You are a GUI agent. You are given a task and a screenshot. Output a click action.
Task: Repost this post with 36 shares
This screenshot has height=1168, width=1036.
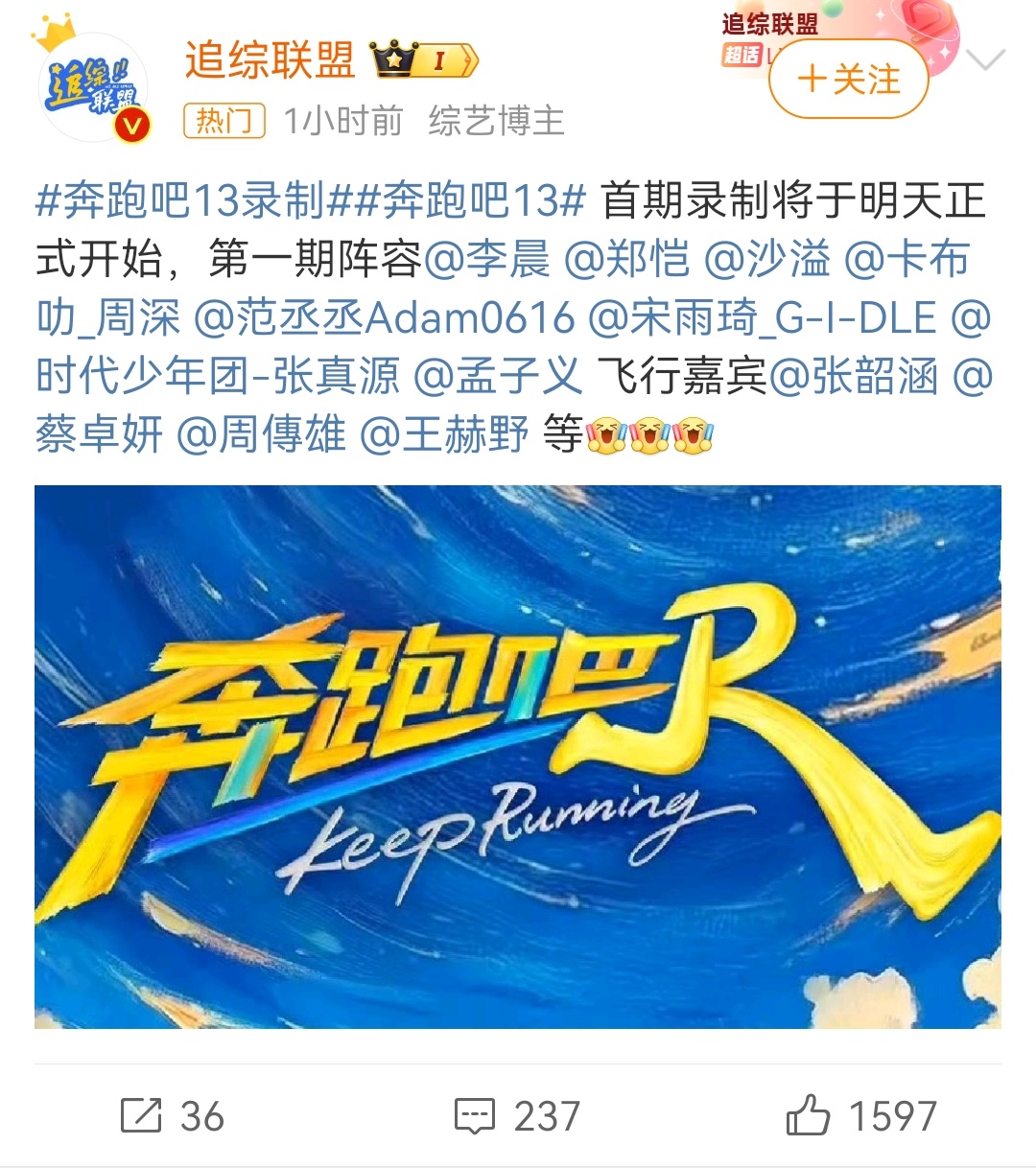pyautogui.click(x=173, y=1115)
